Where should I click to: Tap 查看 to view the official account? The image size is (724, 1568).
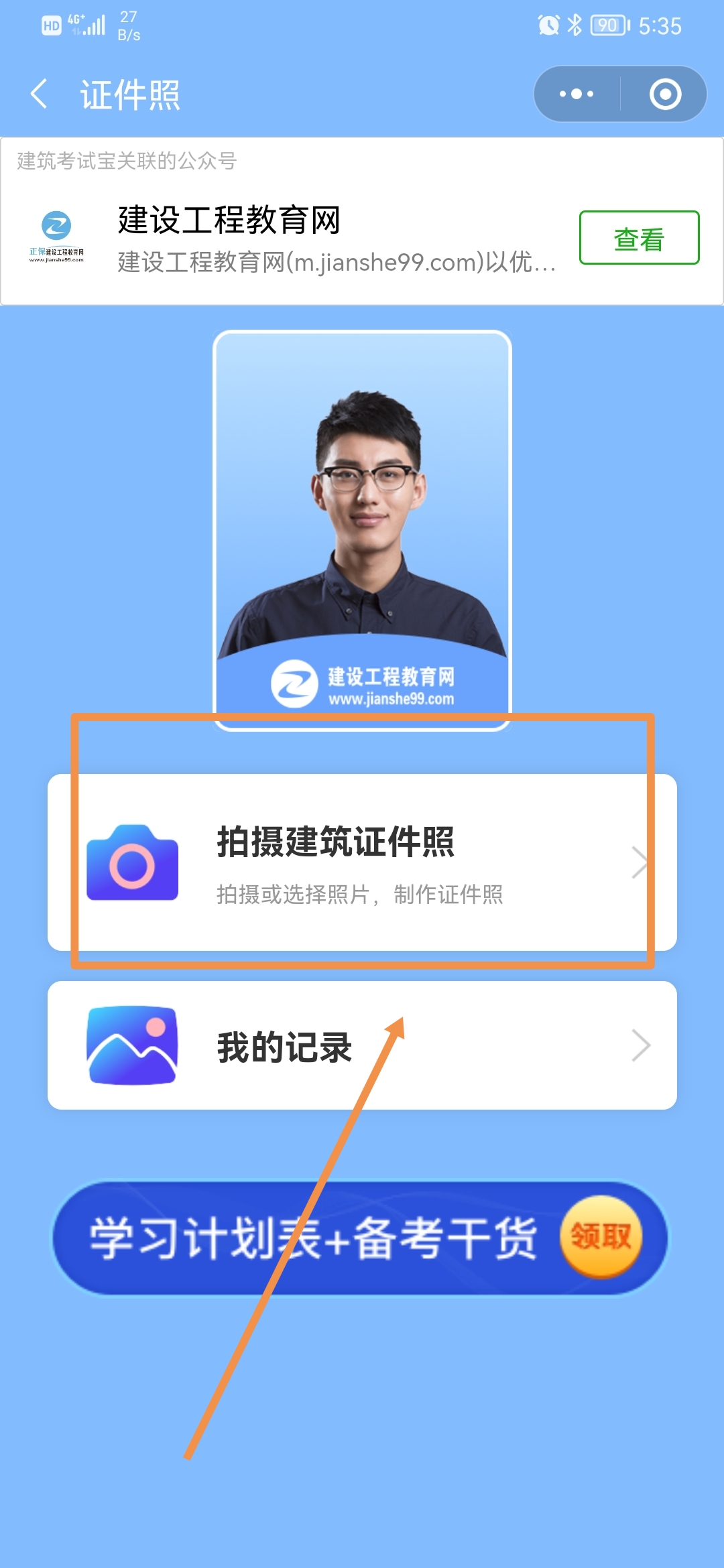click(x=638, y=238)
